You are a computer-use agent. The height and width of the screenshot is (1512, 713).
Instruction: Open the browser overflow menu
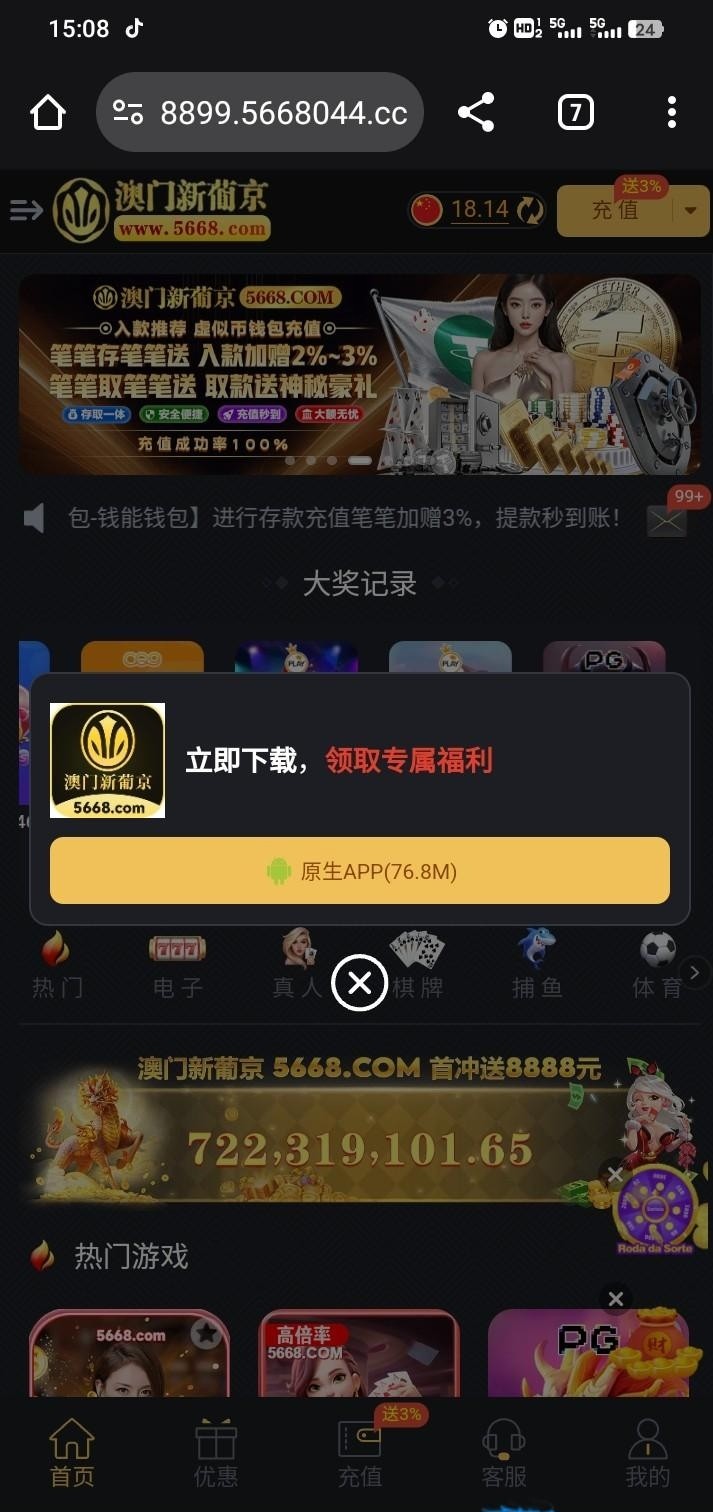coord(671,113)
